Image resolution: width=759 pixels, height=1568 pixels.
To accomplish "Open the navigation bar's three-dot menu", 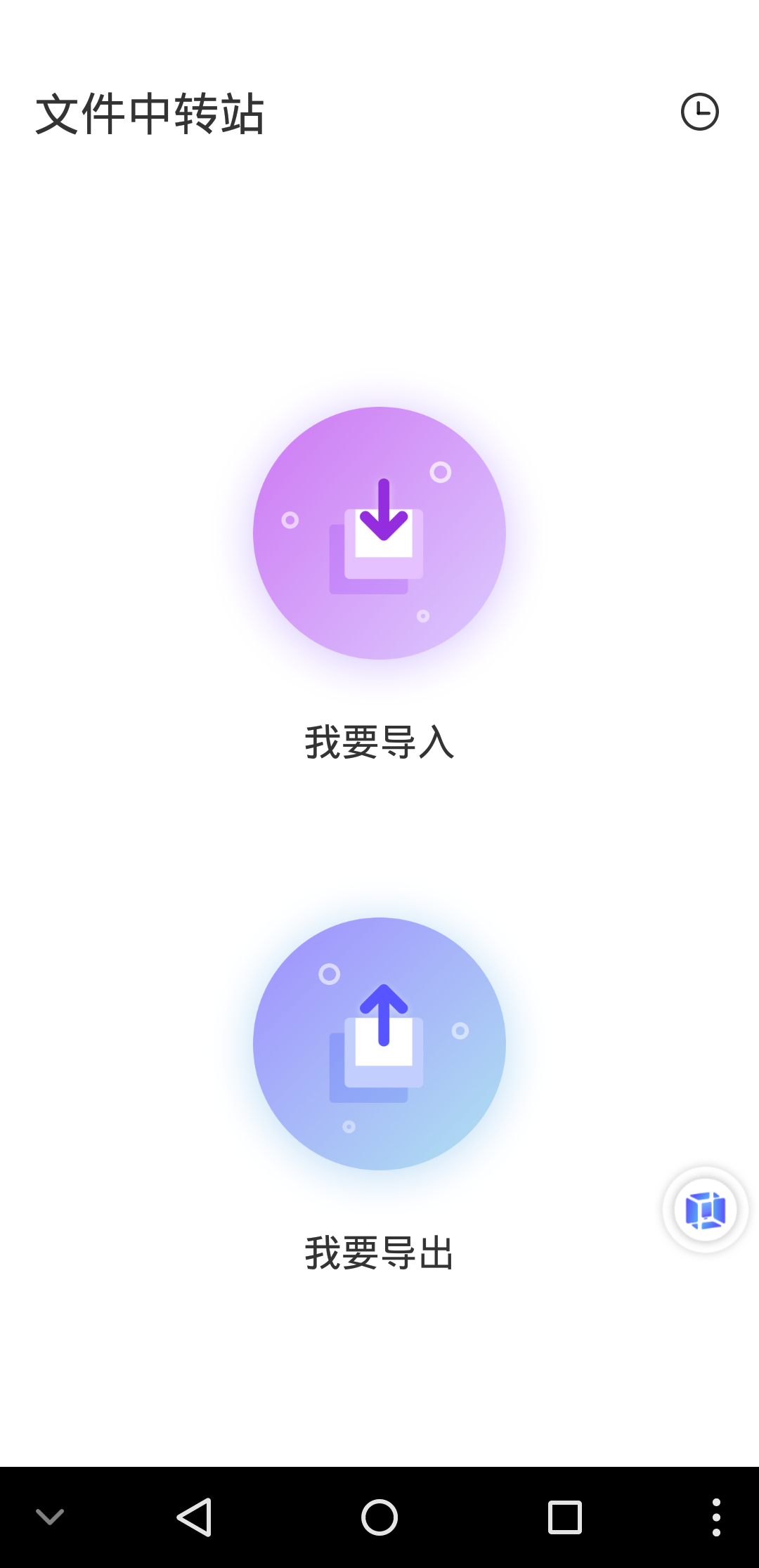I will click(x=715, y=1517).
